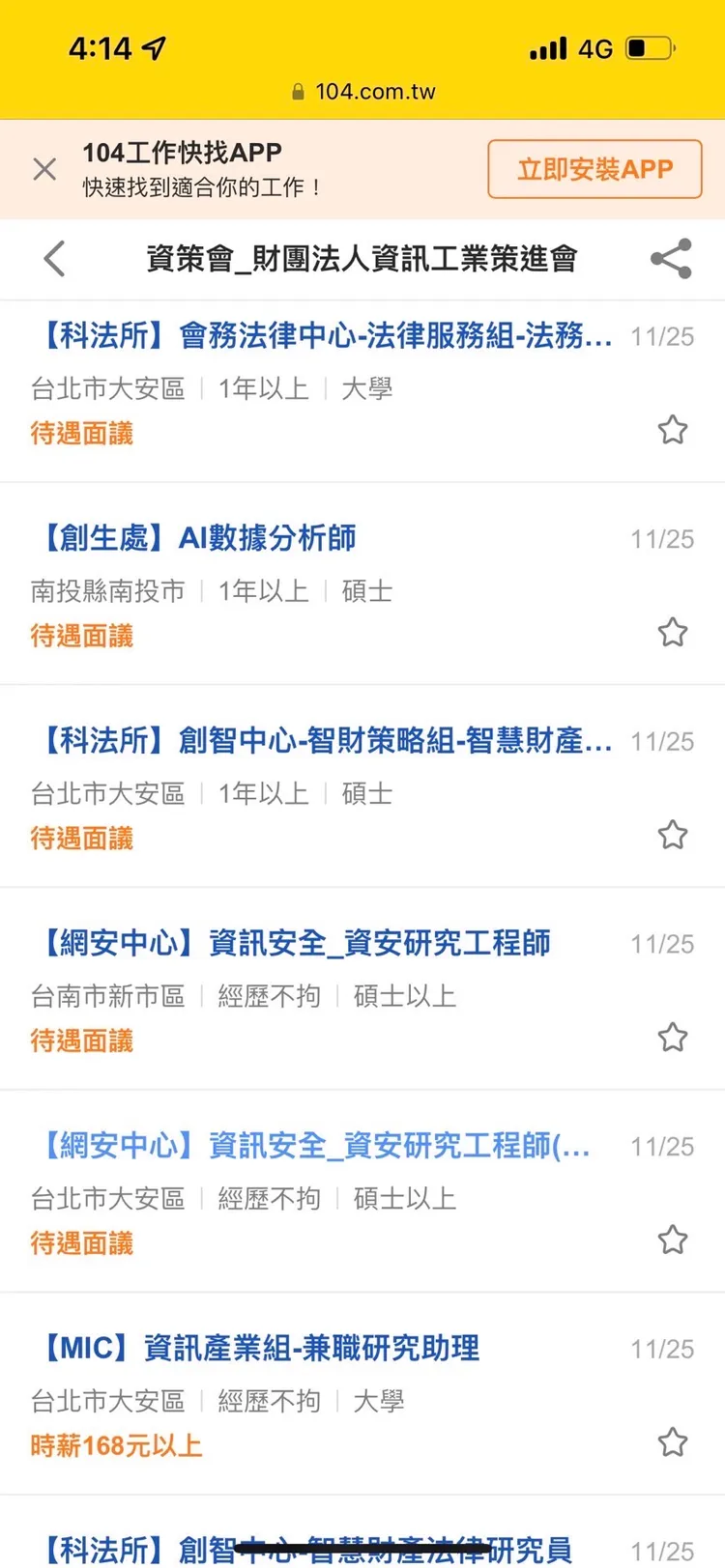
Task: Tap the share icon beside the company name
Action: click(670, 258)
